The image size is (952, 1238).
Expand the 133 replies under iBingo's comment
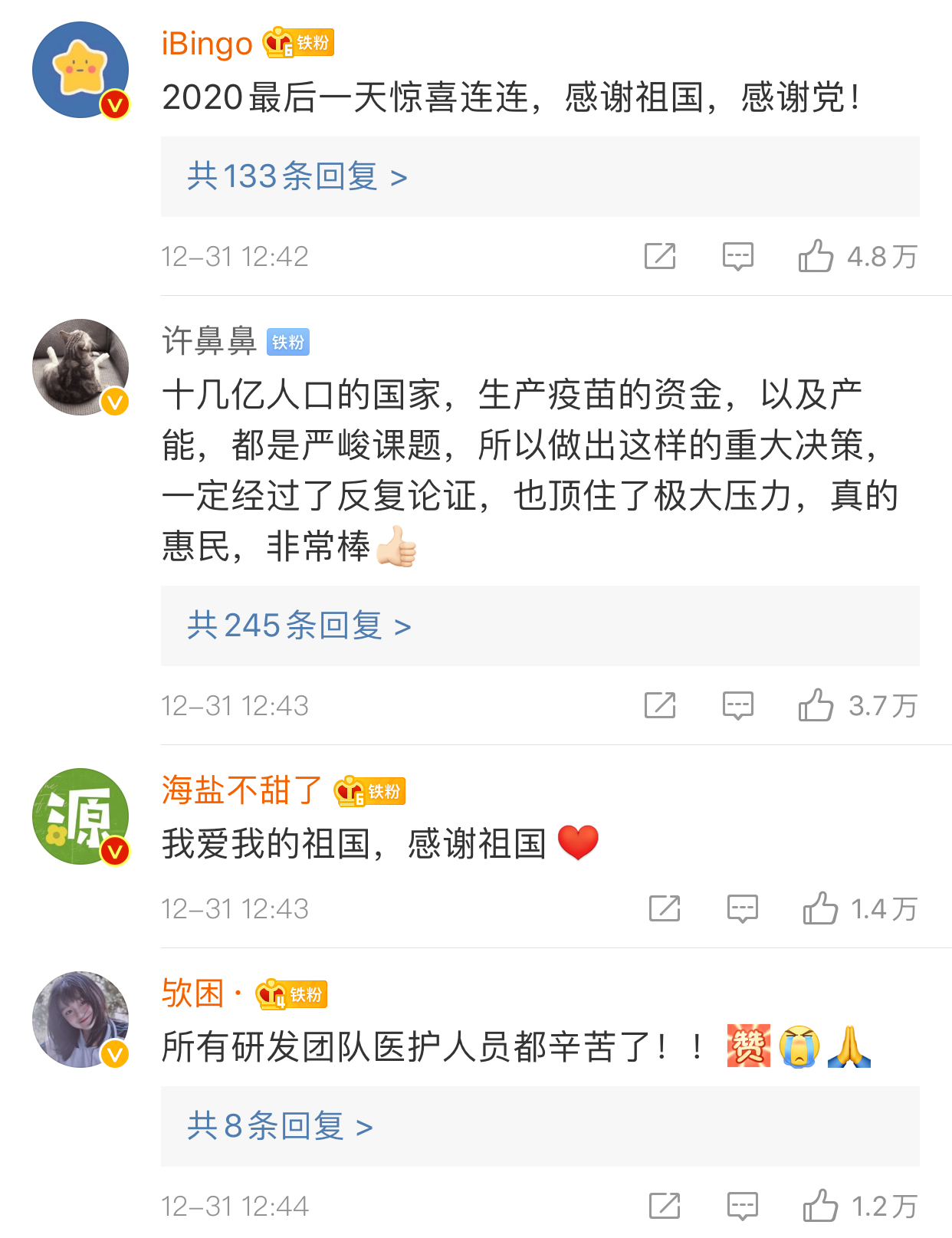(297, 177)
